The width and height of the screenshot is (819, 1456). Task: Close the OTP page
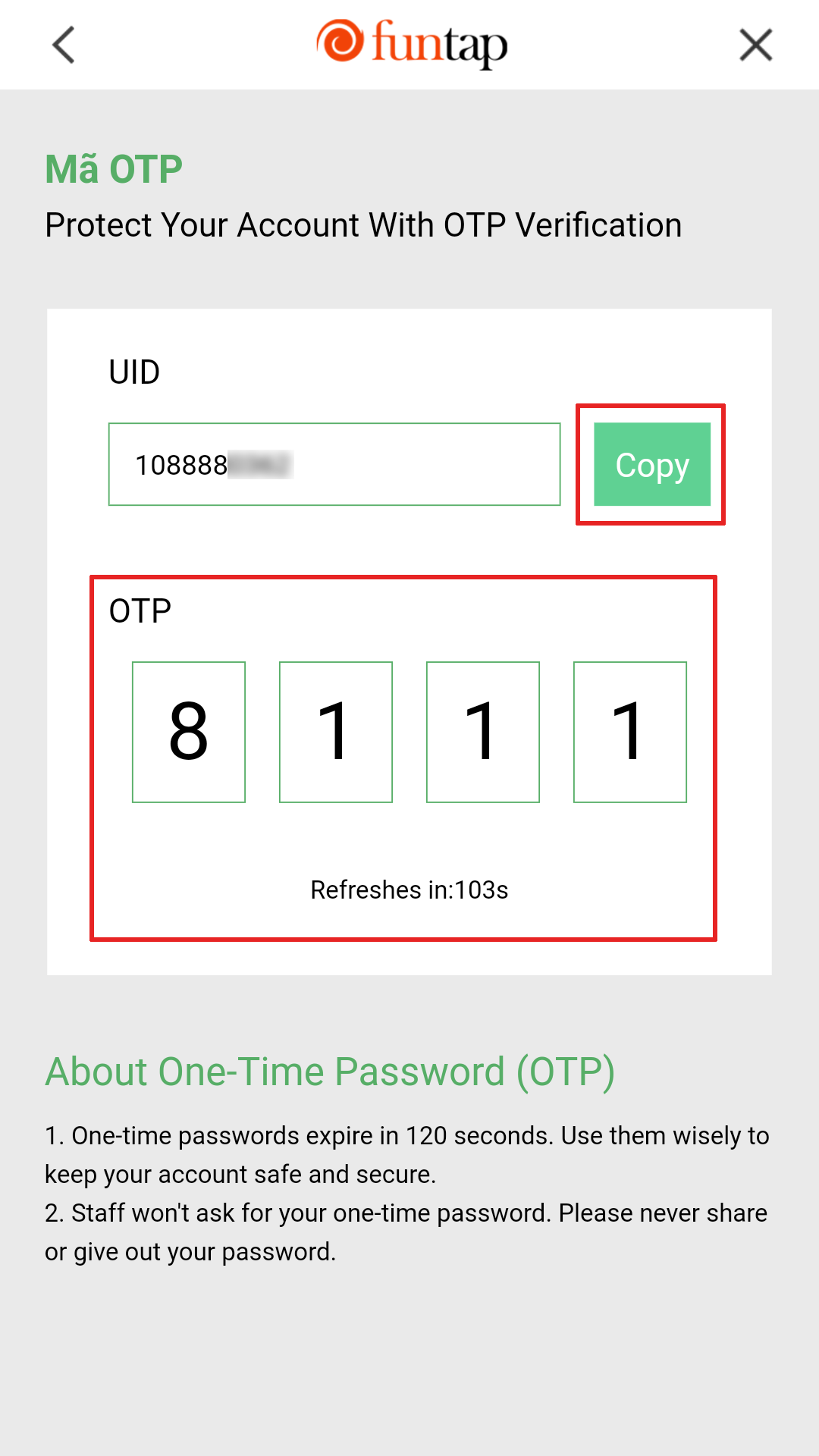(756, 45)
